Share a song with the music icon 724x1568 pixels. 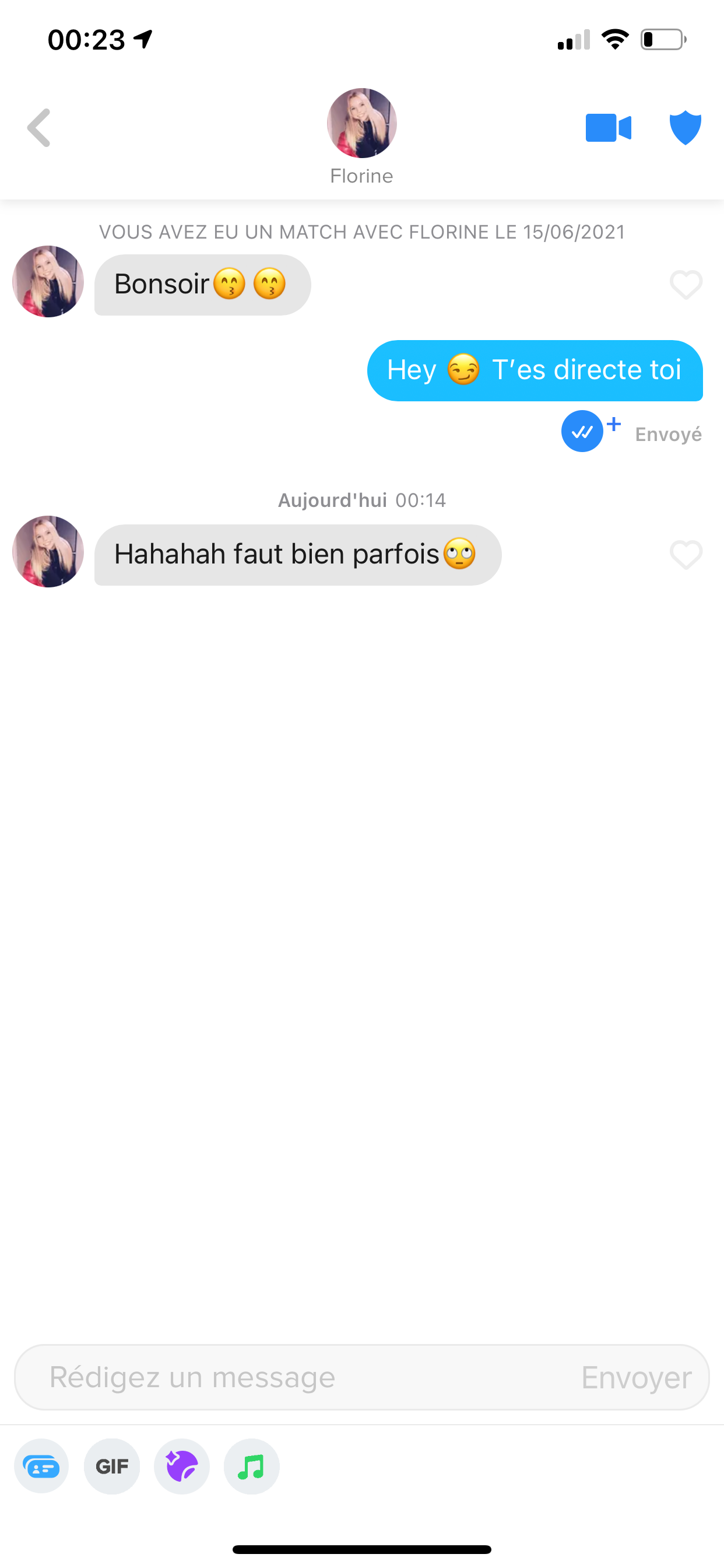pyautogui.click(x=251, y=1466)
